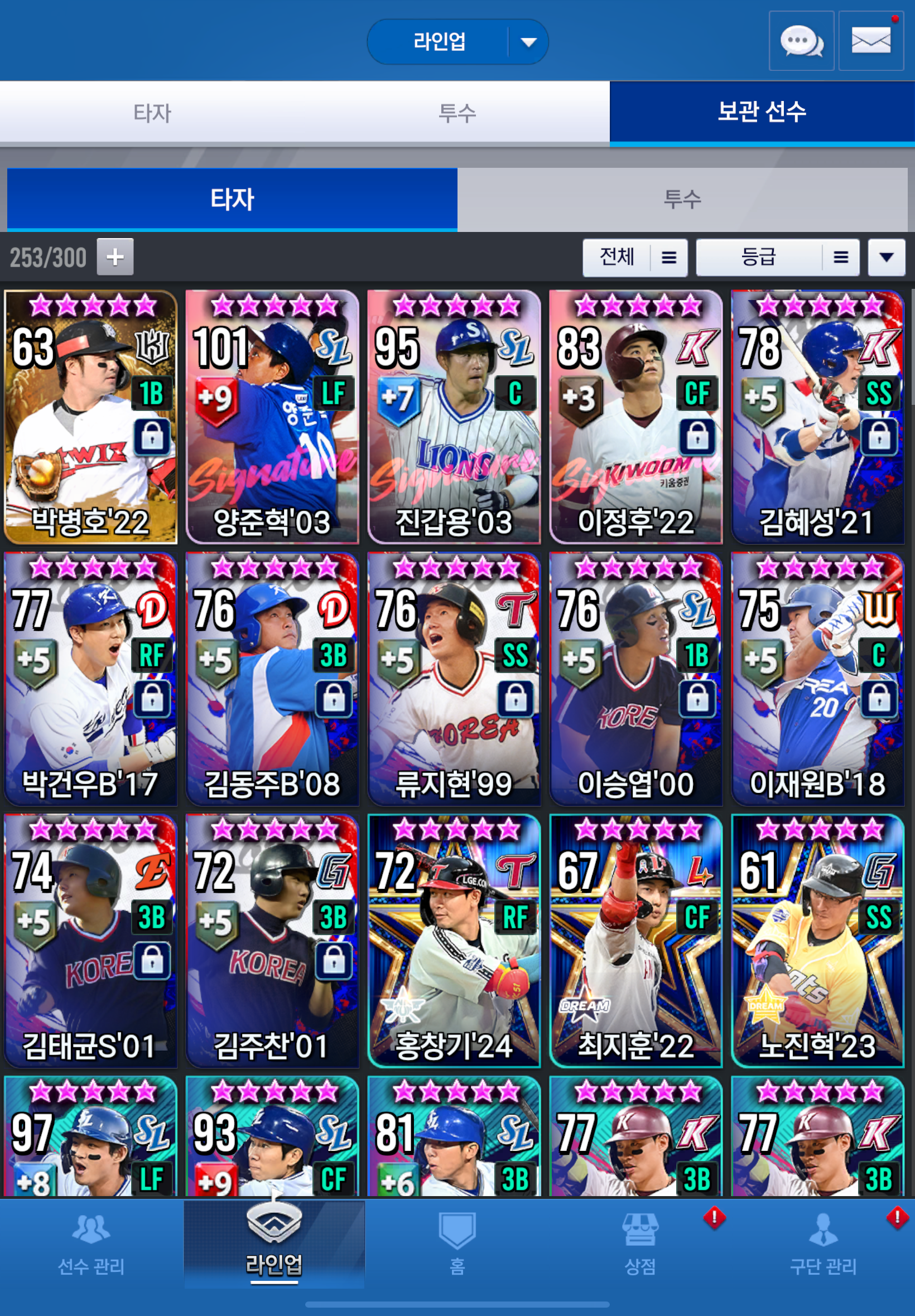
Task: Switch to the top 타자 tab
Action: tap(152, 112)
